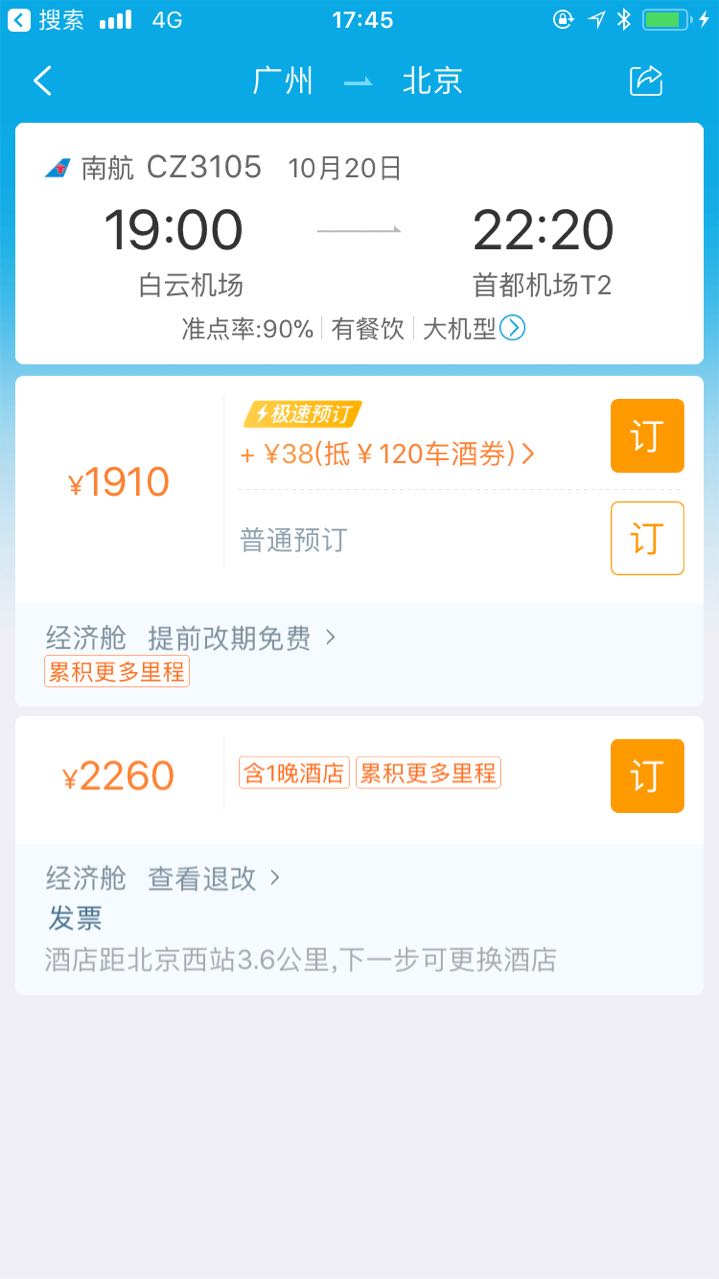
Task: Share this Guangzhou to Beijing flight
Action: 646,81
